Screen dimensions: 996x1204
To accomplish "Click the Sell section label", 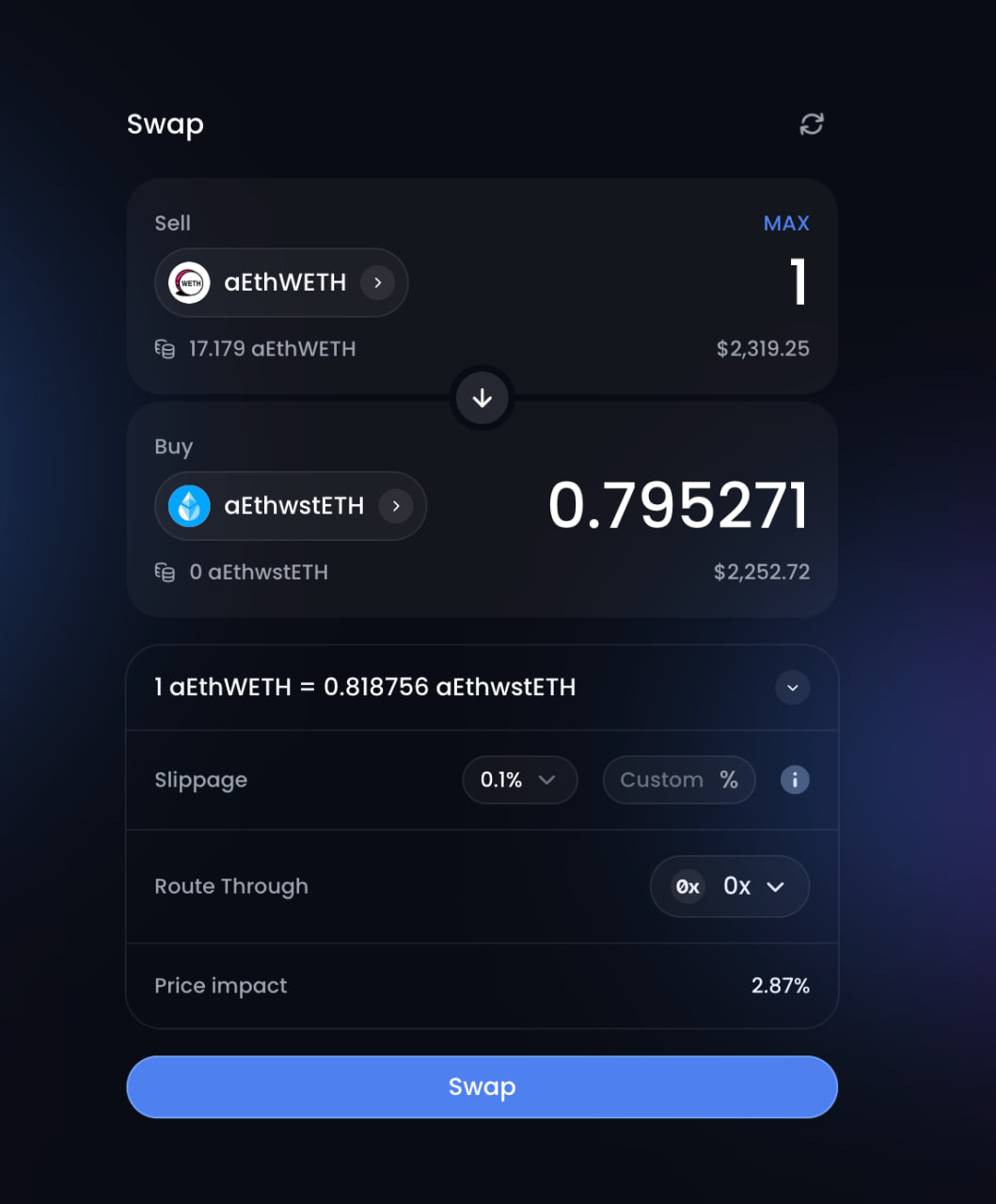I will coord(172,223).
